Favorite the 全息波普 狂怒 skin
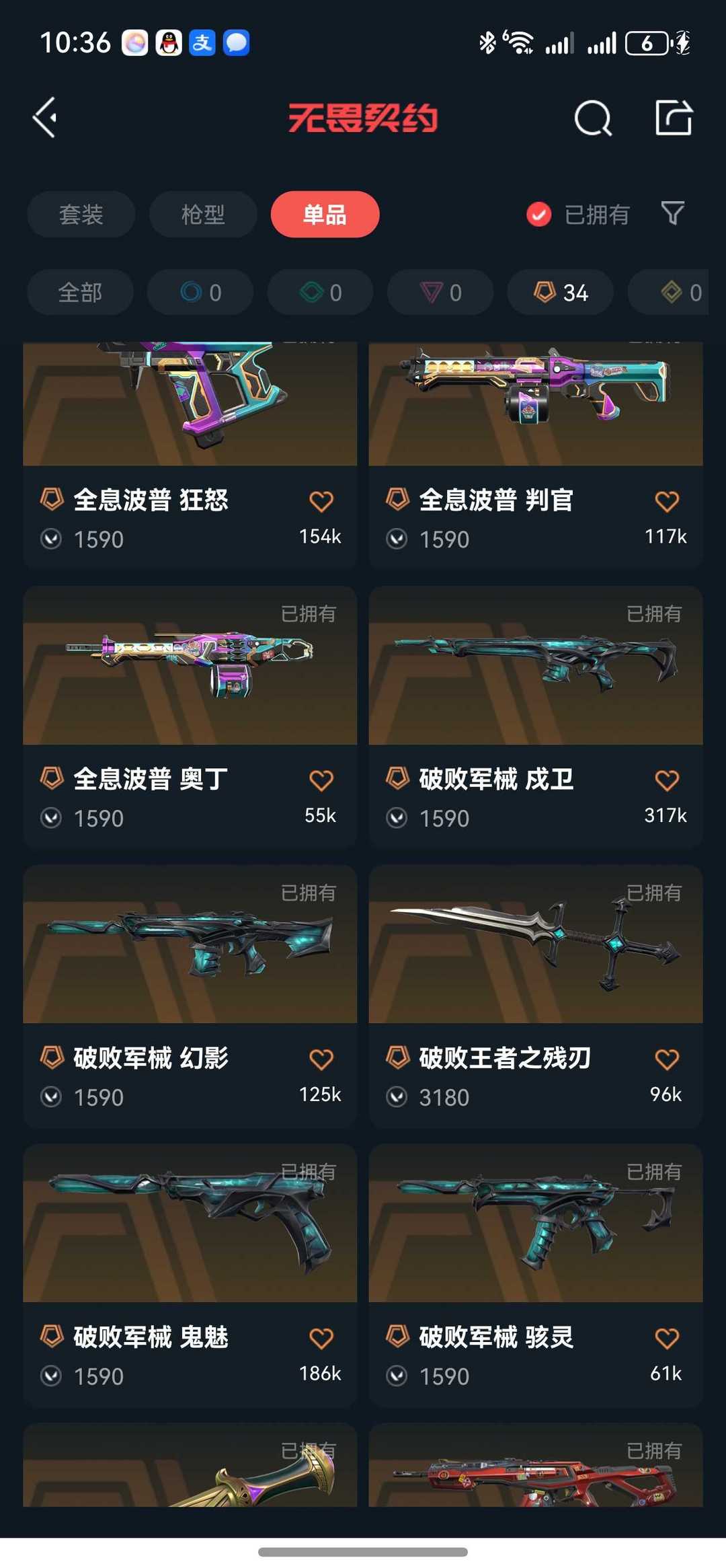726x1568 pixels. (322, 500)
